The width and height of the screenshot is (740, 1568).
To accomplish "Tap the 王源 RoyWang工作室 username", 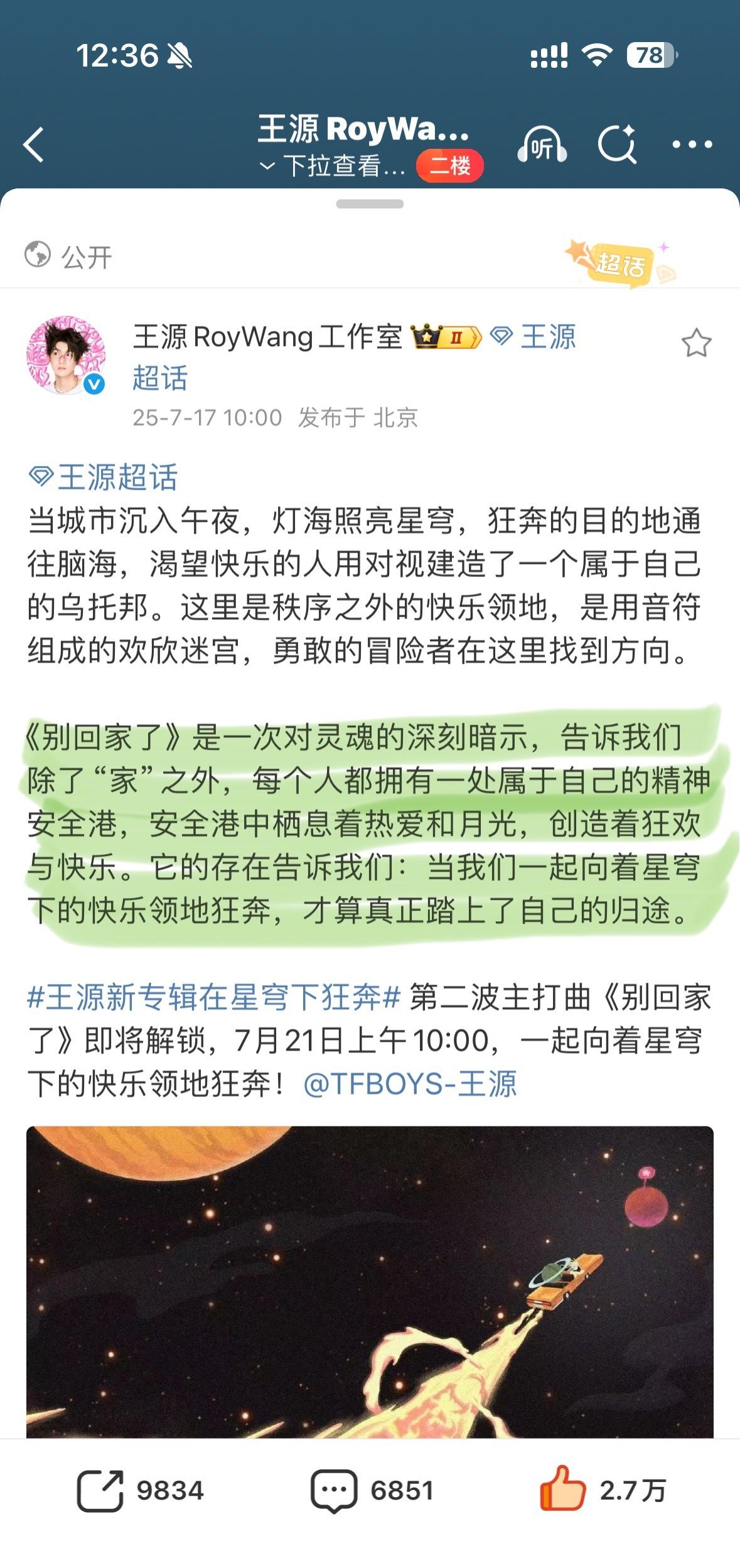I will 267,337.
